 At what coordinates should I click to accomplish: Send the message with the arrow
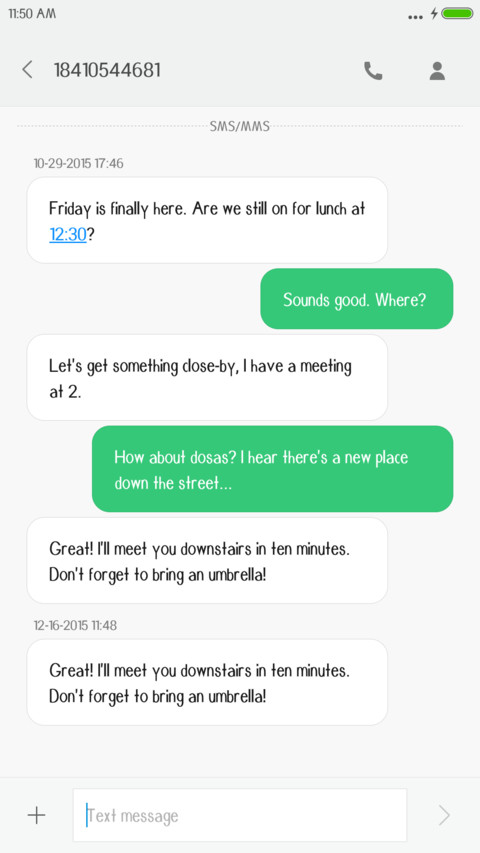click(444, 815)
